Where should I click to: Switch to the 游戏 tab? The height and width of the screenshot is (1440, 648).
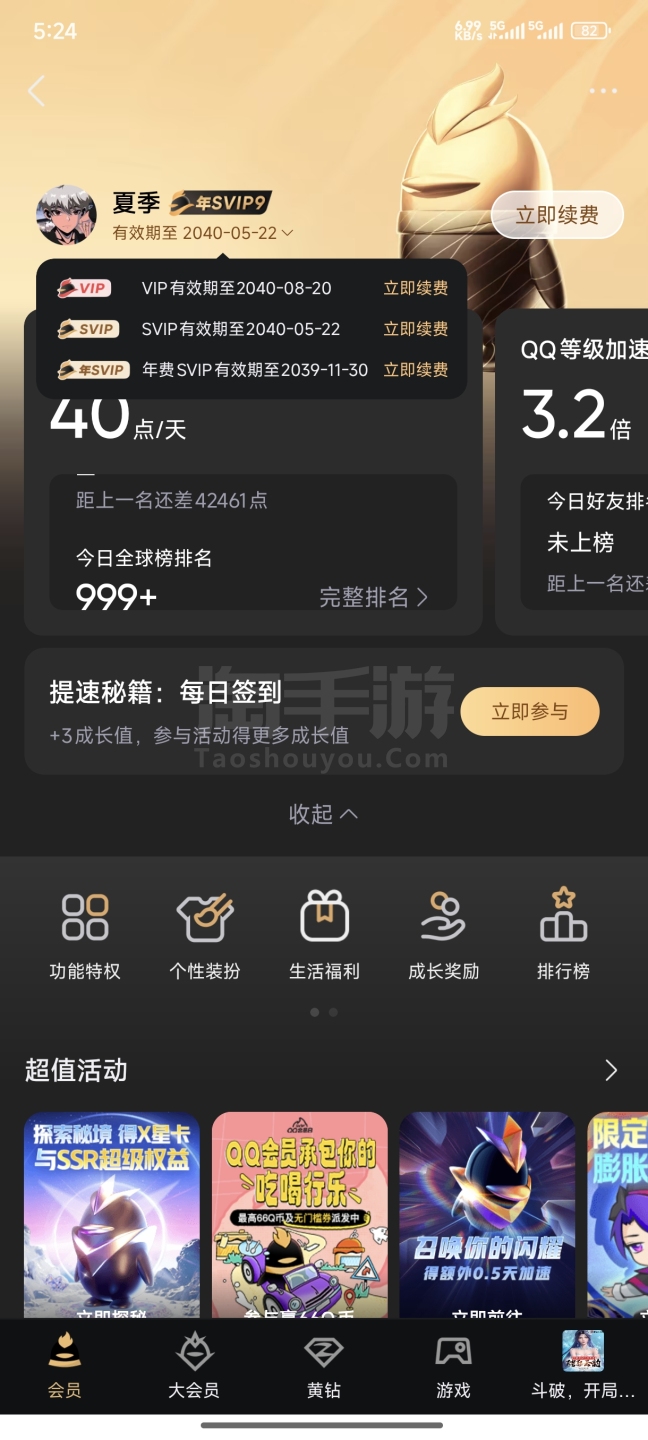pos(453,1367)
